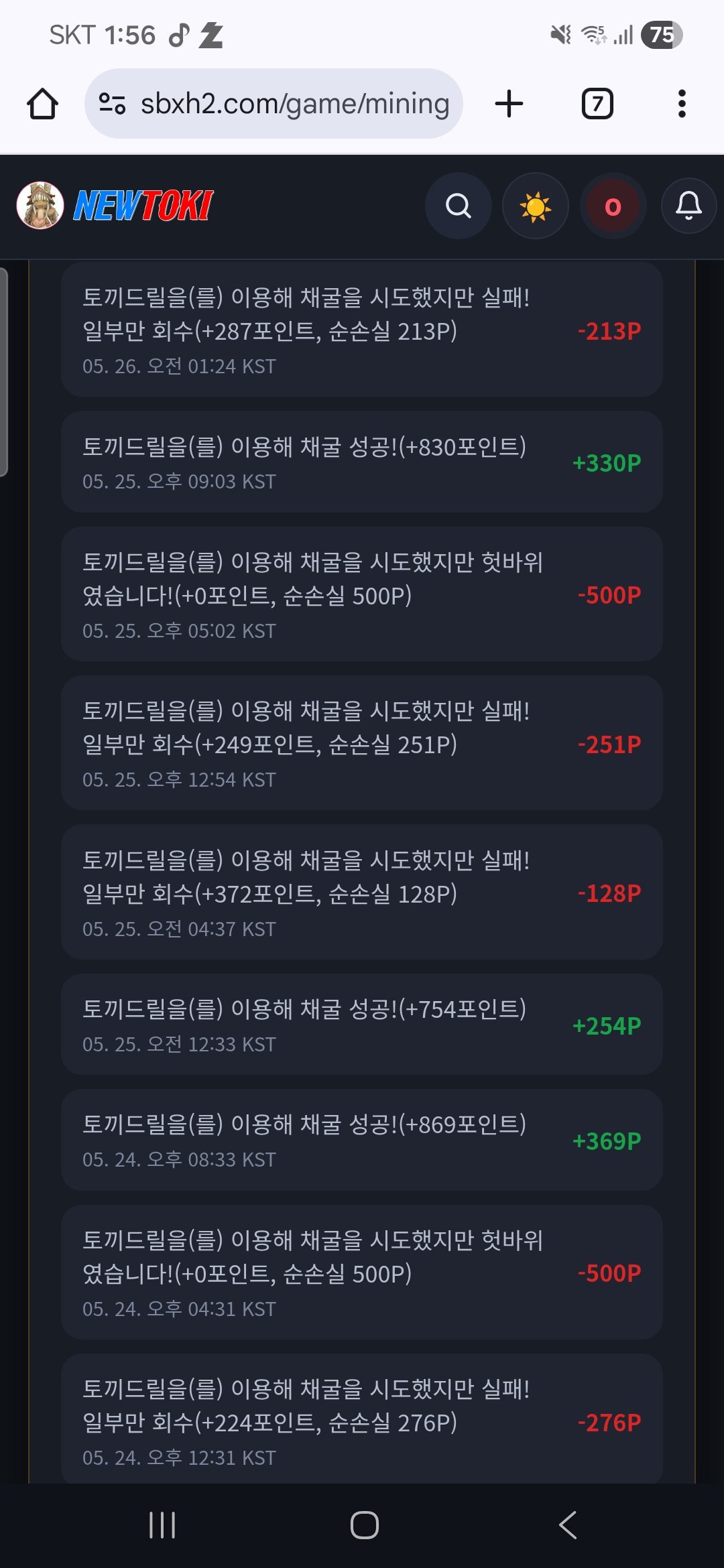Viewport: 724px width, 1568px height.
Task: Go back with the system back button
Action: point(568,1525)
